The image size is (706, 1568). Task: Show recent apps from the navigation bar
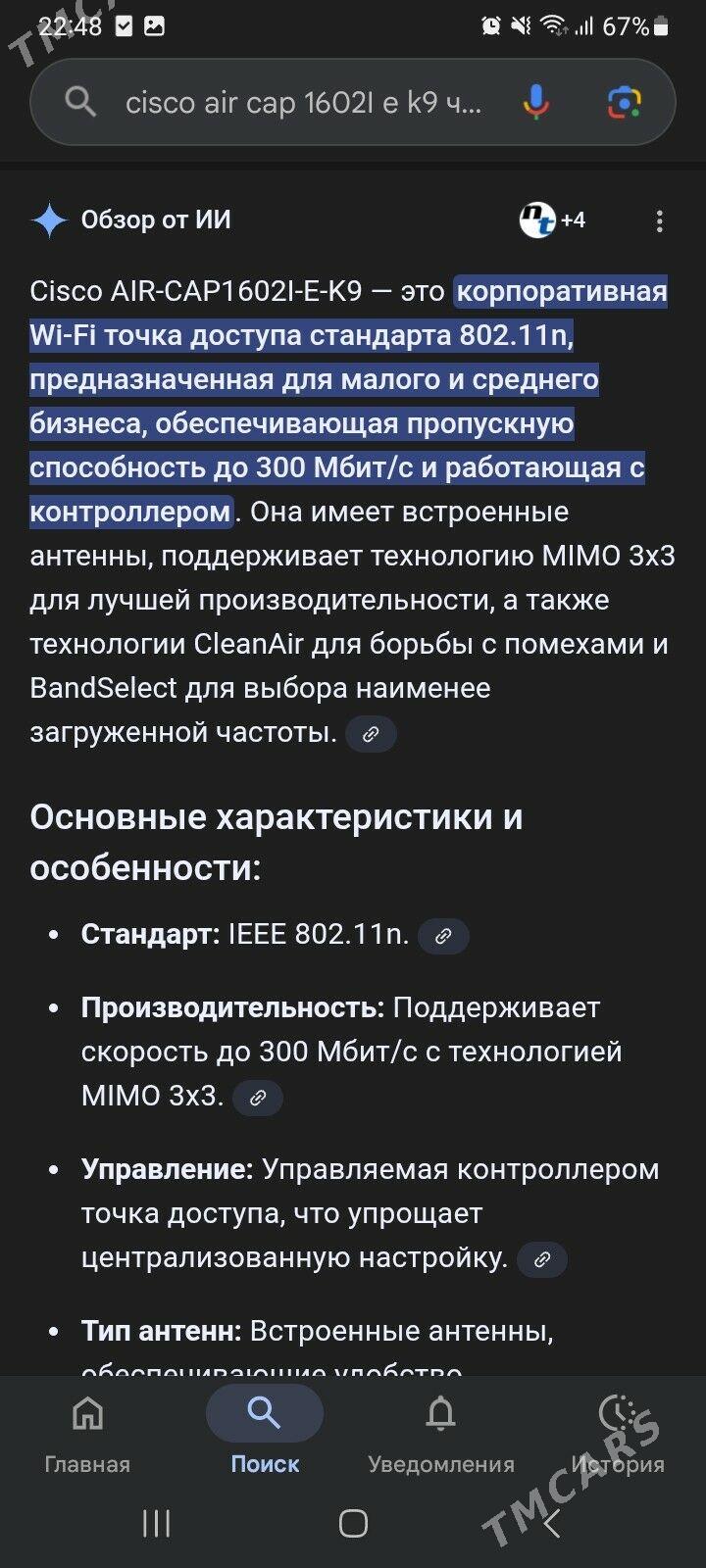157,1523
